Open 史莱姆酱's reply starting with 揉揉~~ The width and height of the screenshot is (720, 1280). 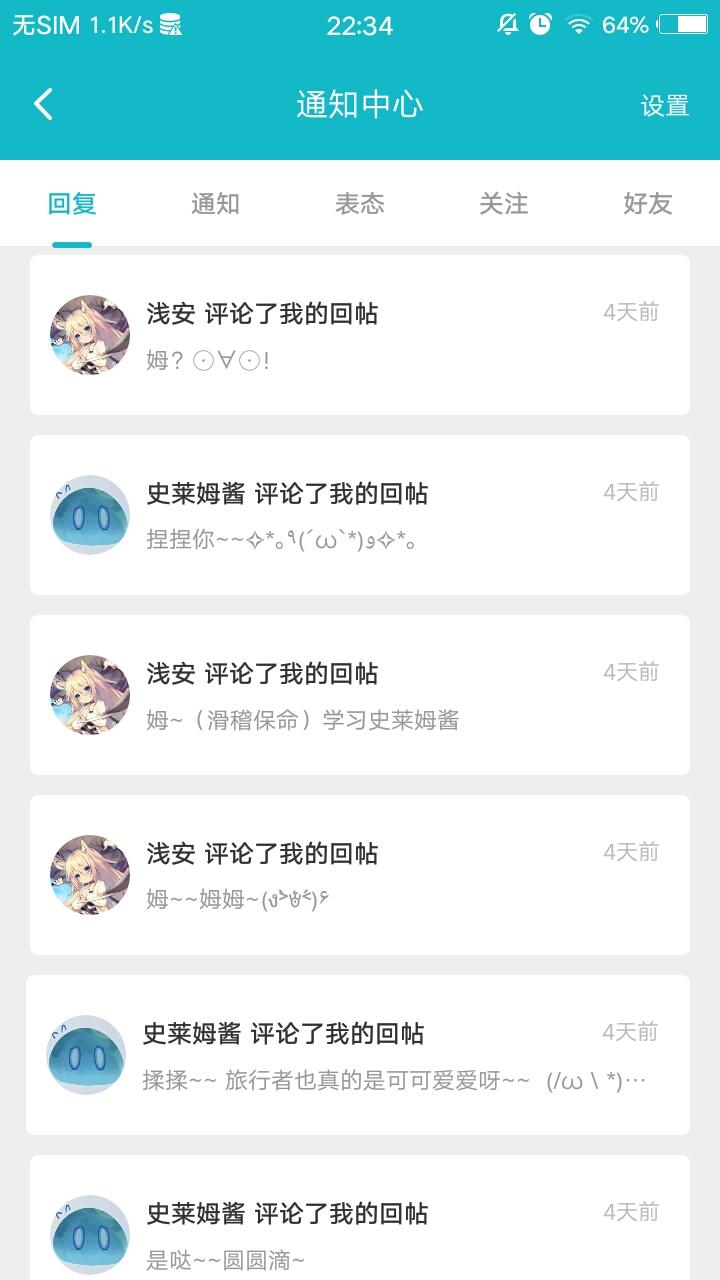click(x=358, y=1055)
